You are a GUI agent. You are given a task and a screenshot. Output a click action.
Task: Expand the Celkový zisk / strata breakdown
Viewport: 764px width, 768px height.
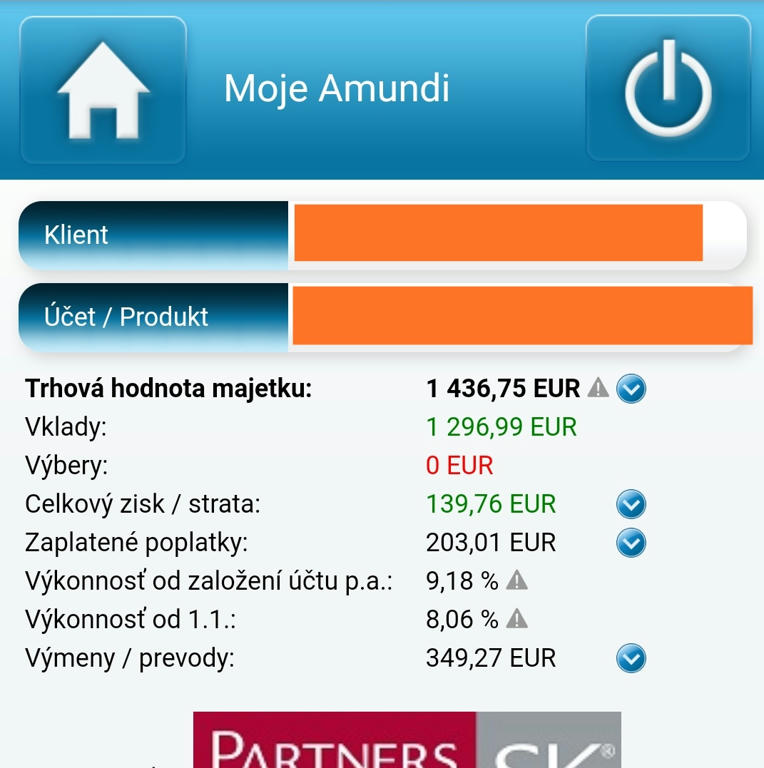click(631, 504)
